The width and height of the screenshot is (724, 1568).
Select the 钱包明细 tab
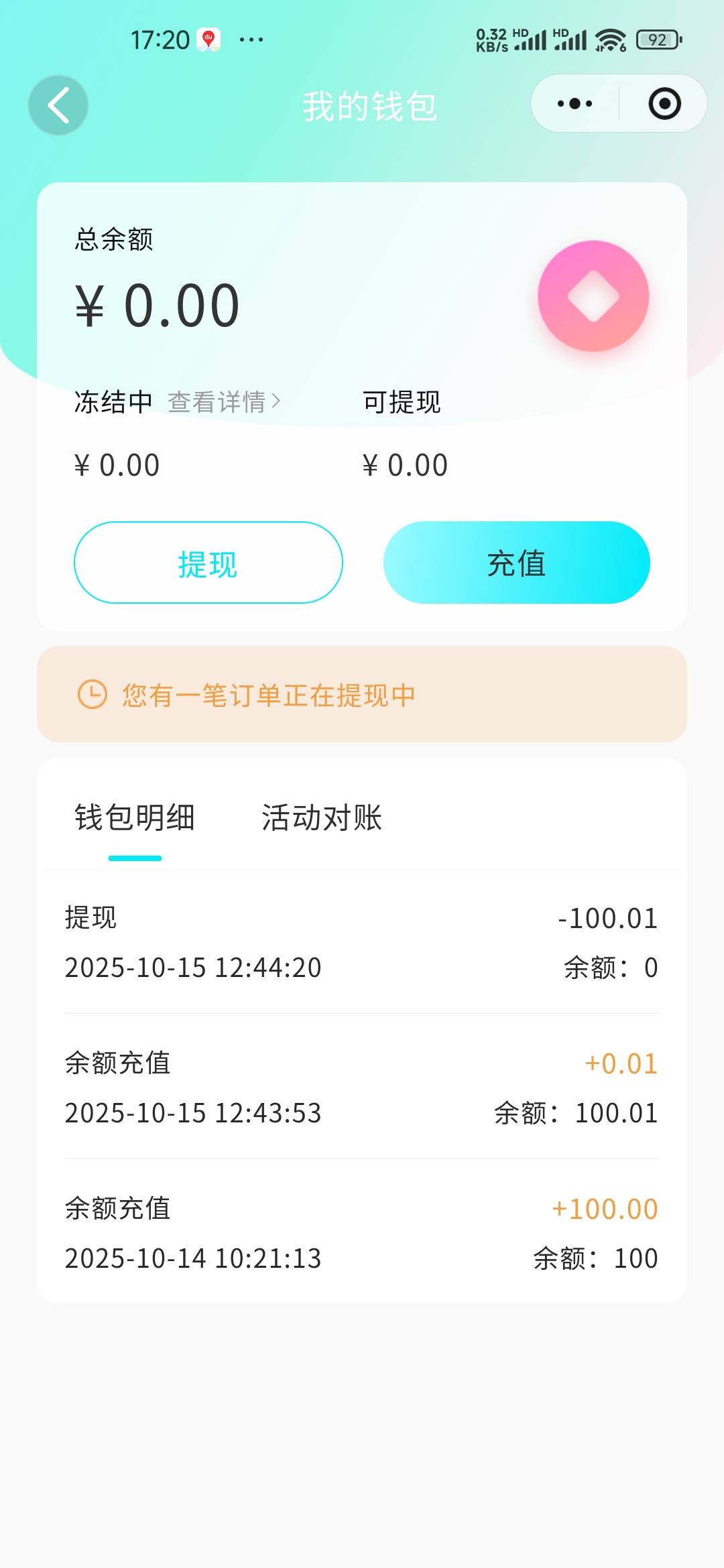point(135,818)
